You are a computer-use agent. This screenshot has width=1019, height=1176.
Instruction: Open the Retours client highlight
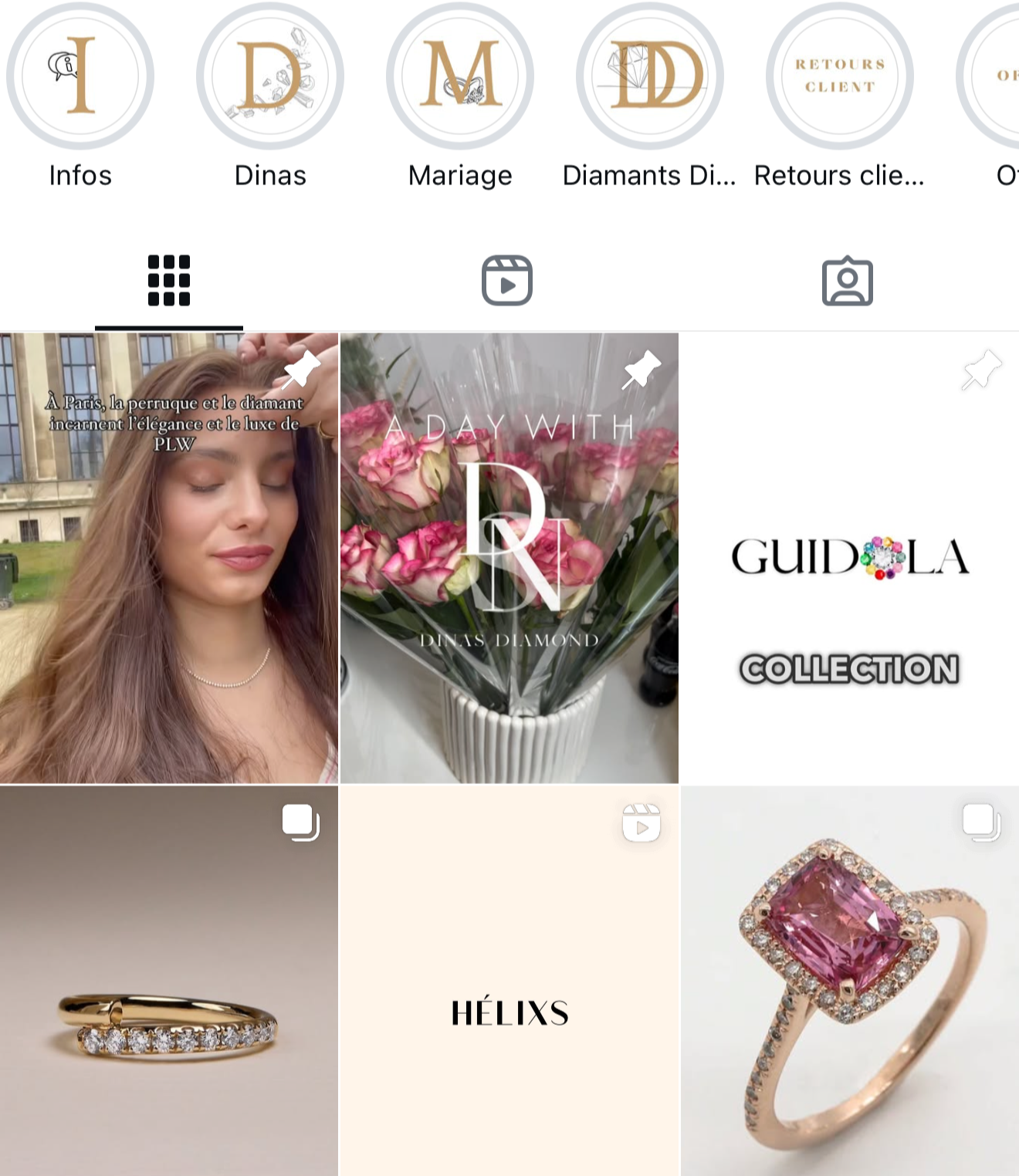[840, 76]
